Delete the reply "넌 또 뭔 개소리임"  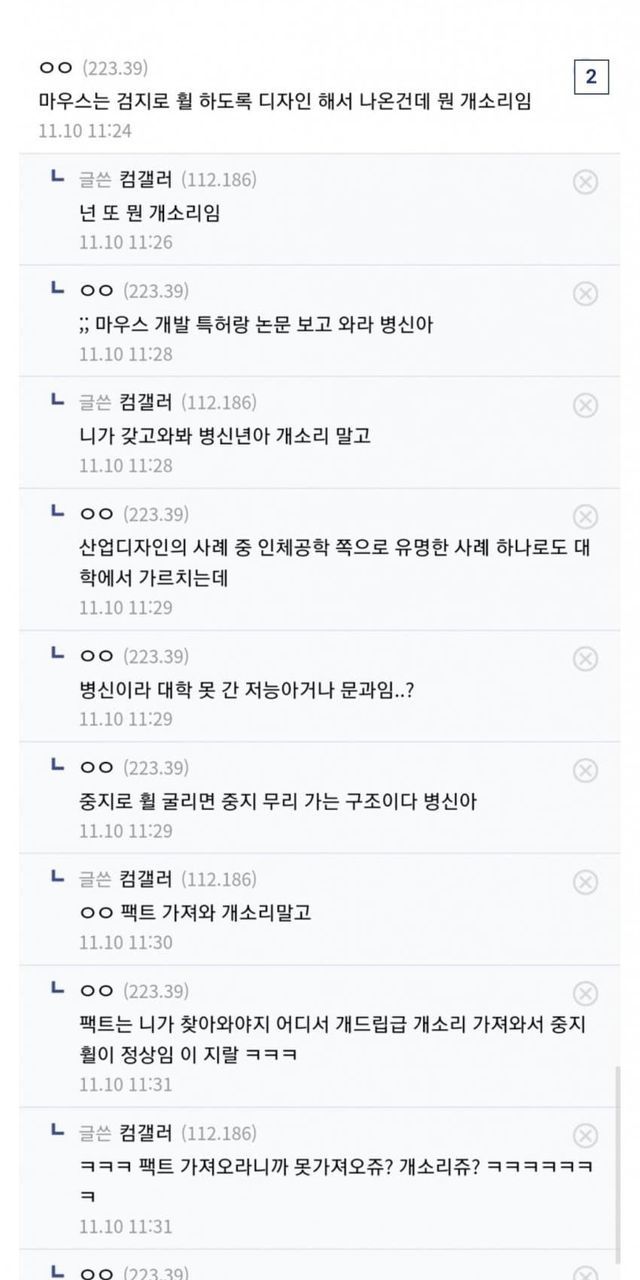click(586, 181)
